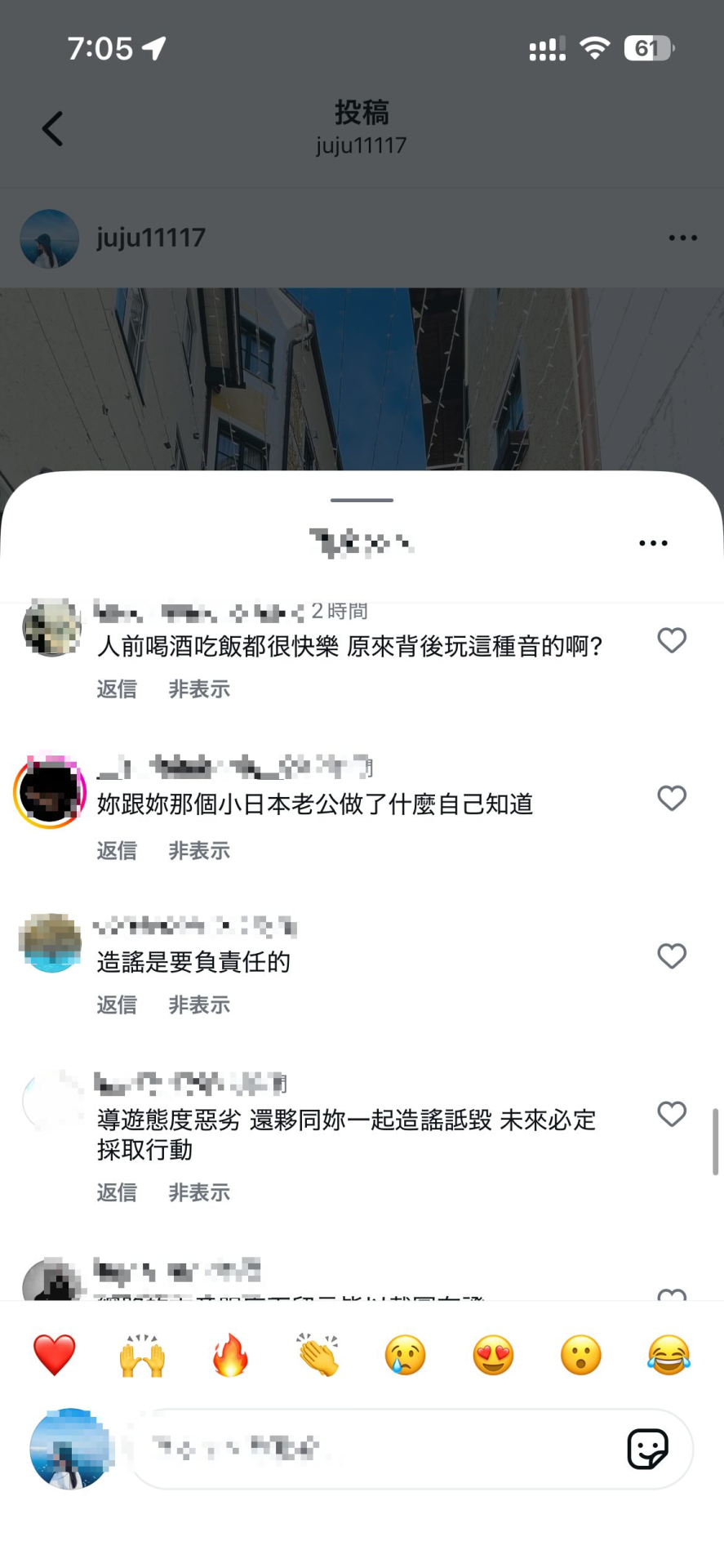Like the comment 妳跟妳那個小日本老公
The width and height of the screenshot is (724, 1568).
672,798
